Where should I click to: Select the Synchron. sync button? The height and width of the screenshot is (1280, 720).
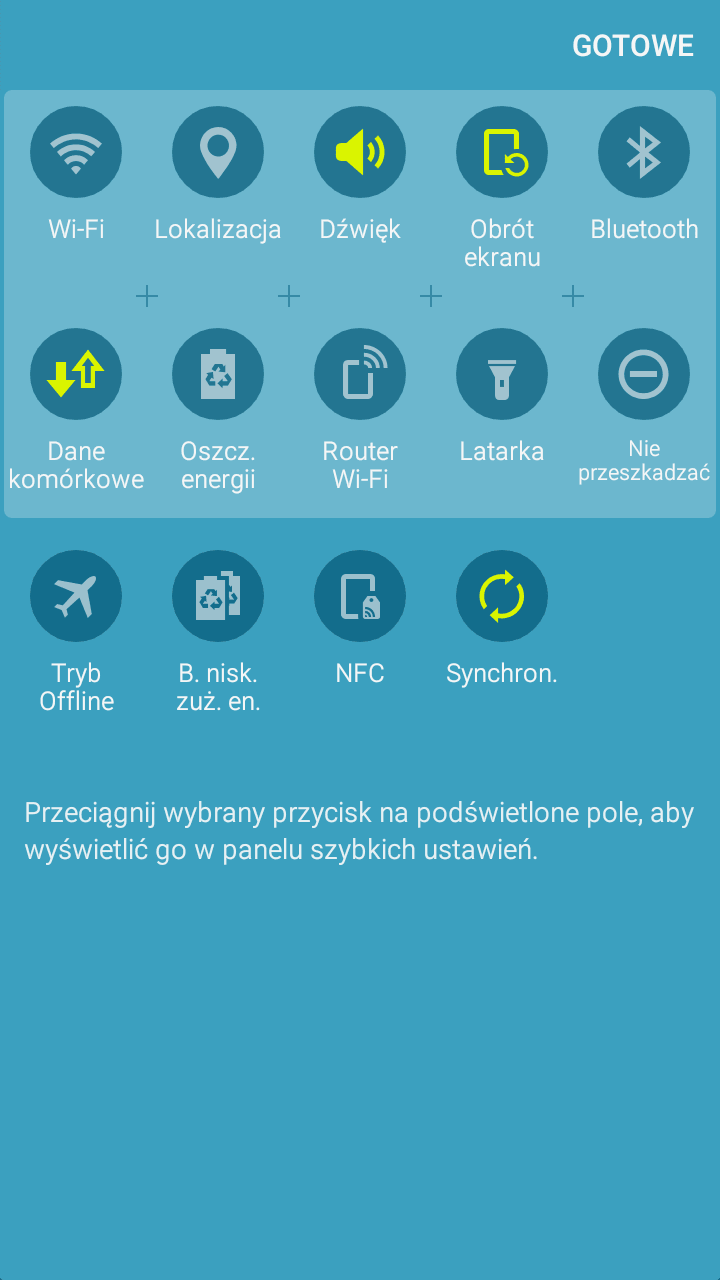click(x=502, y=596)
